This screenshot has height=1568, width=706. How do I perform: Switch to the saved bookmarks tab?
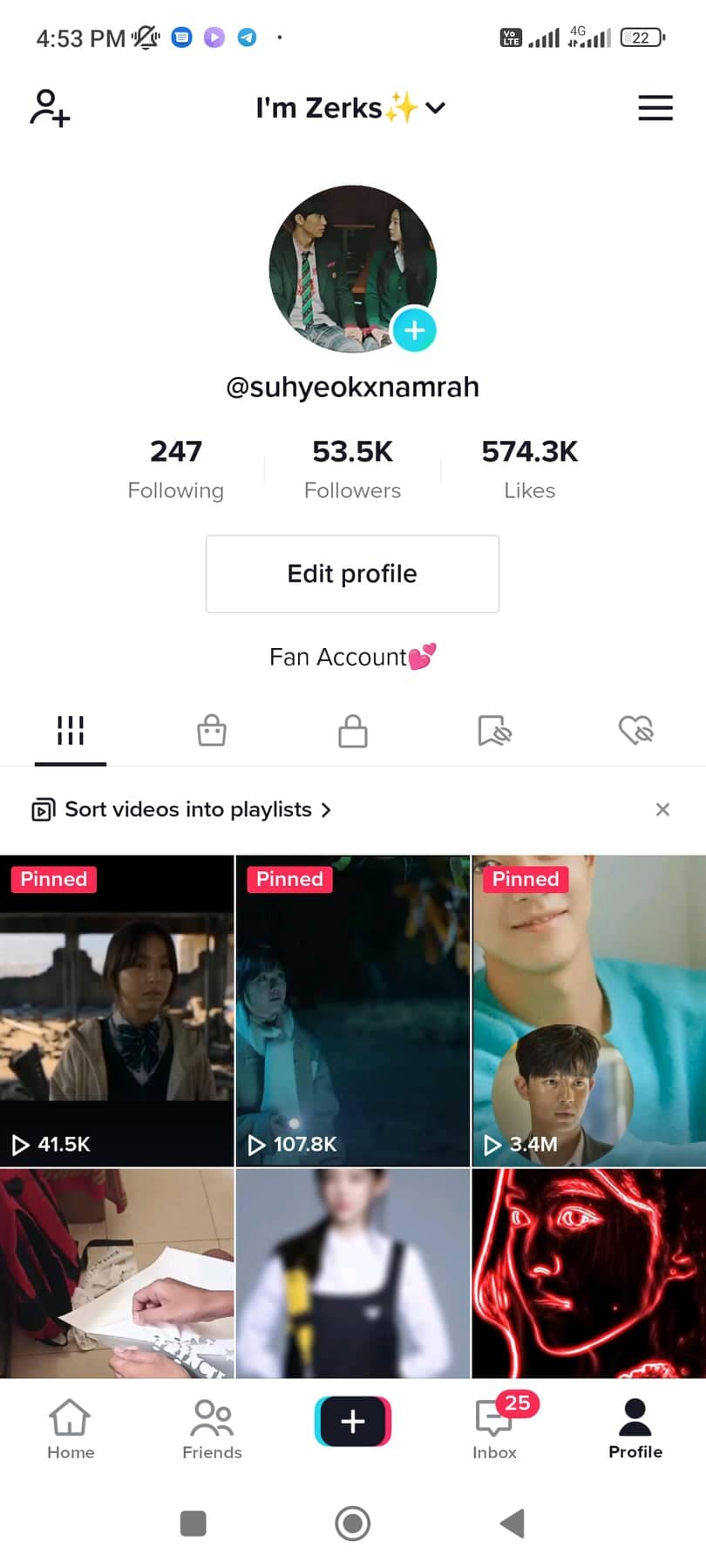494,731
